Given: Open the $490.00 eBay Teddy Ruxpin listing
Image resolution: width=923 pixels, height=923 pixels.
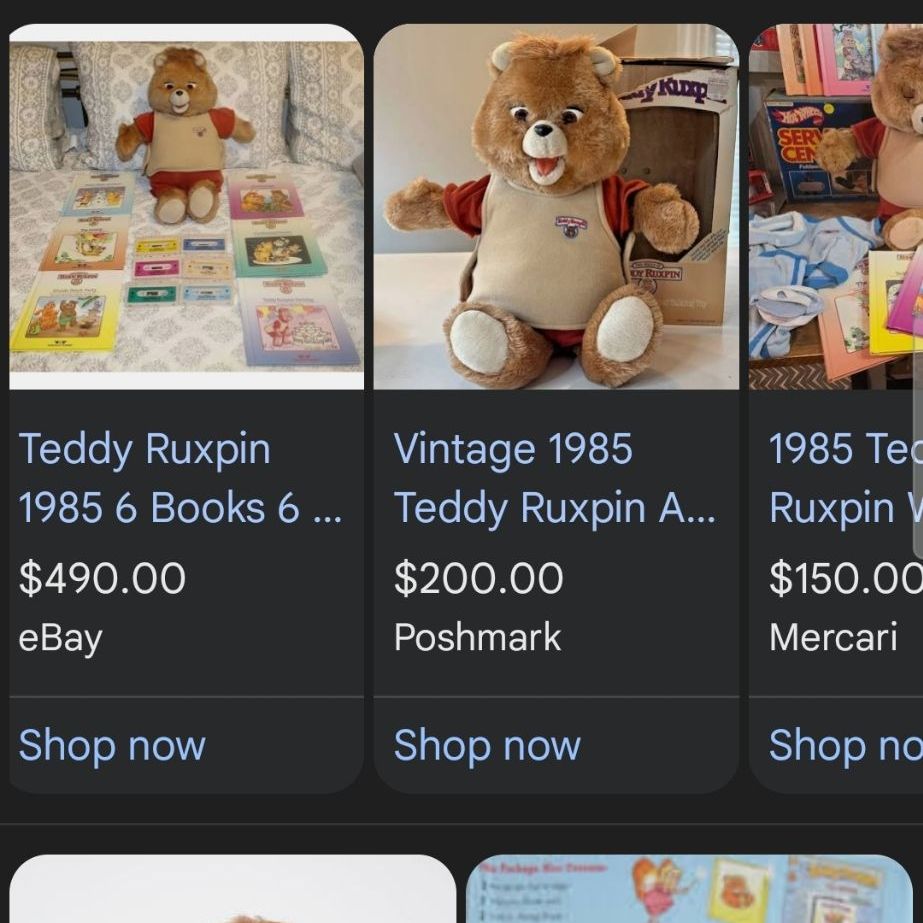Looking at the screenshot, I should (x=180, y=478).
